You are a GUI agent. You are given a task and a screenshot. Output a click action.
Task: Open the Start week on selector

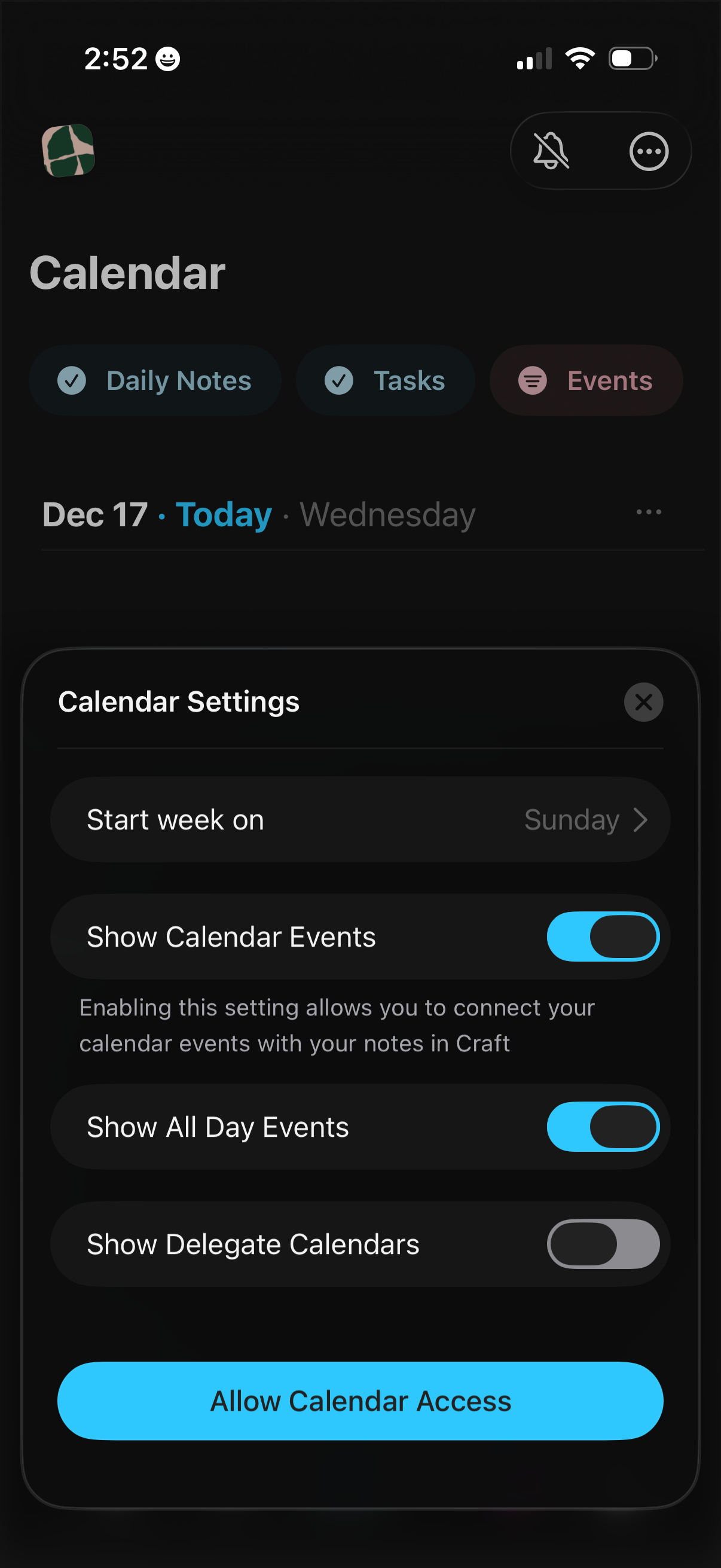360,819
